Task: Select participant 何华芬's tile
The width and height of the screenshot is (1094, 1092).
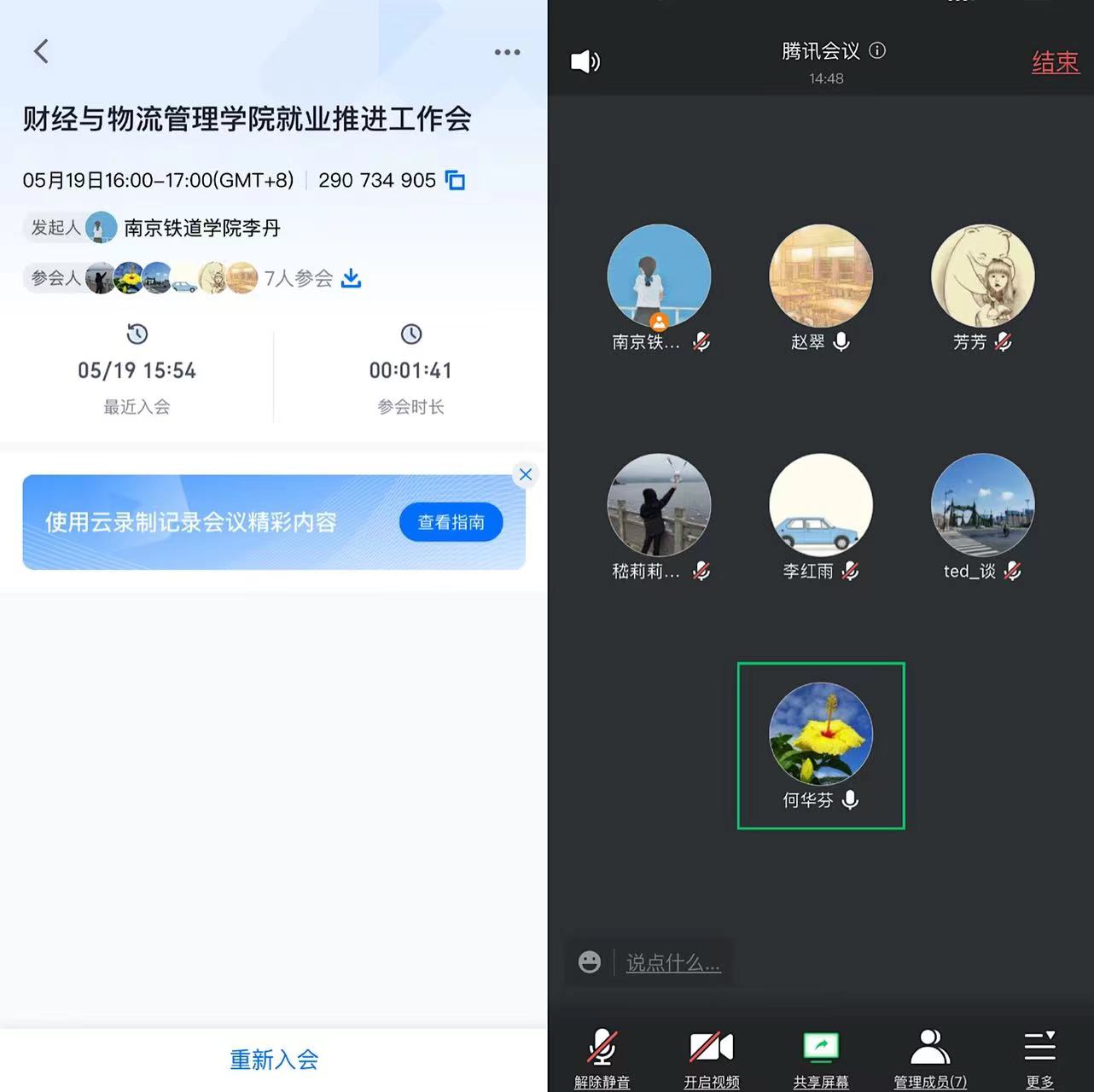Action: pyautogui.click(x=820, y=745)
